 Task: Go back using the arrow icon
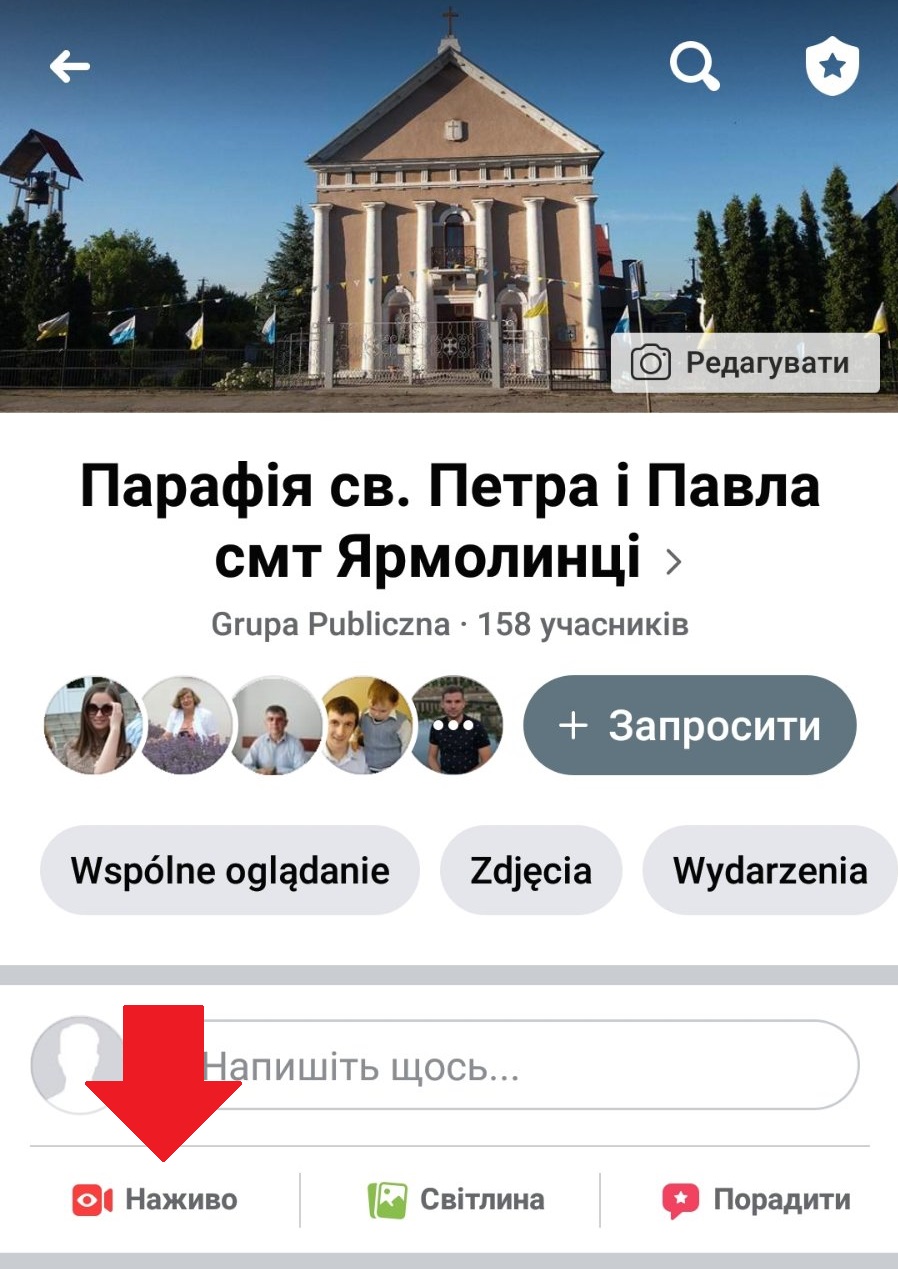pos(70,67)
